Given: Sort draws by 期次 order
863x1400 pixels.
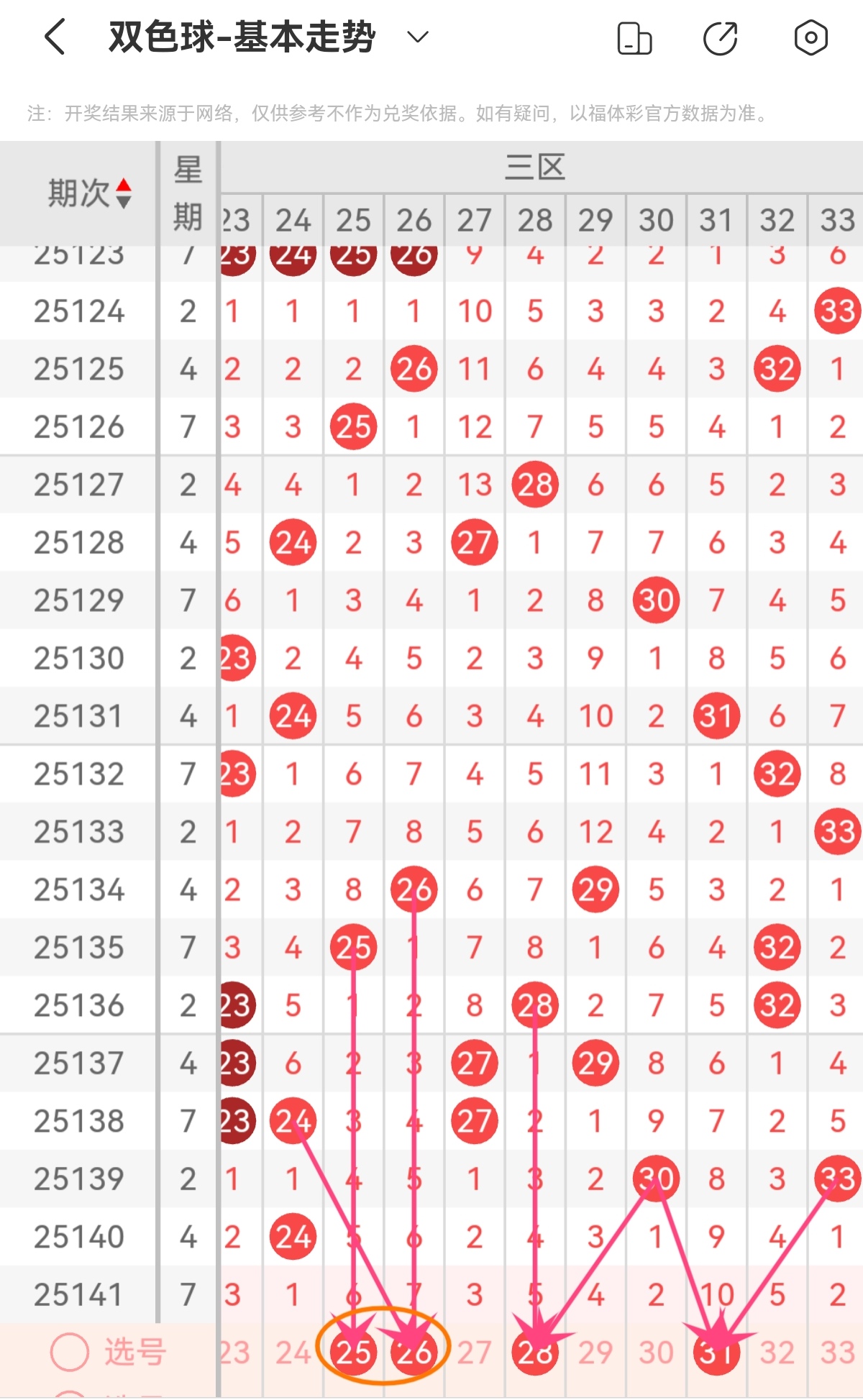Looking at the screenshot, I should coord(90,193).
